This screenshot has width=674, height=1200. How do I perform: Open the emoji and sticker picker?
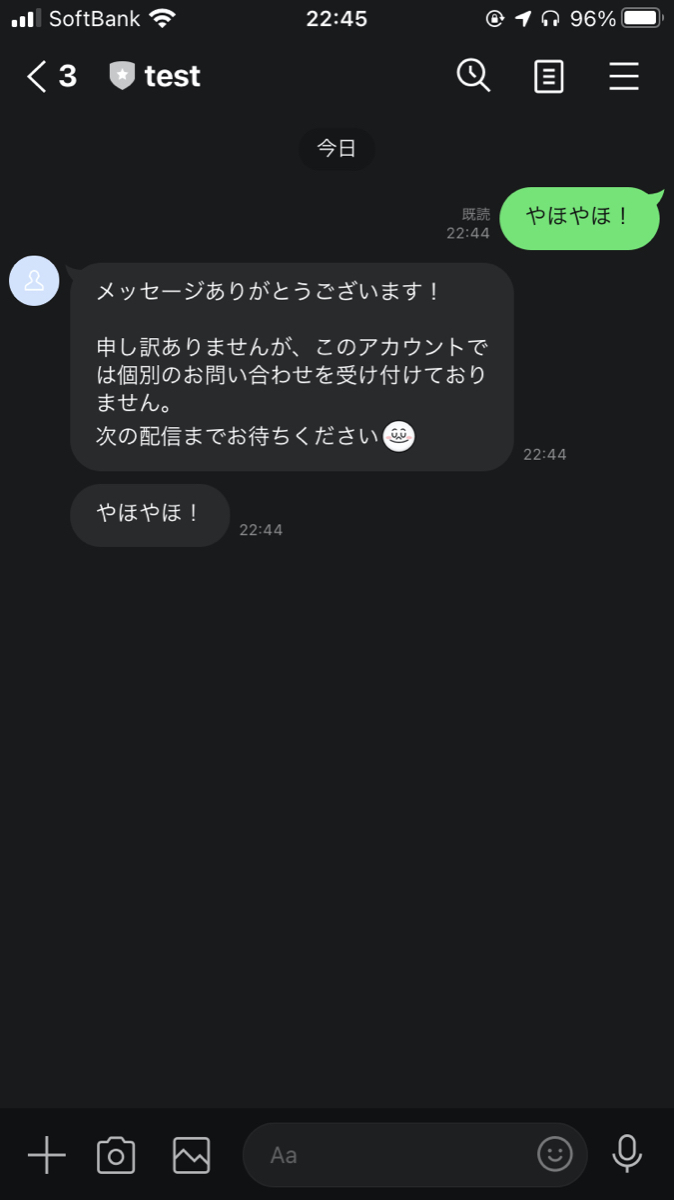pyautogui.click(x=555, y=1154)
